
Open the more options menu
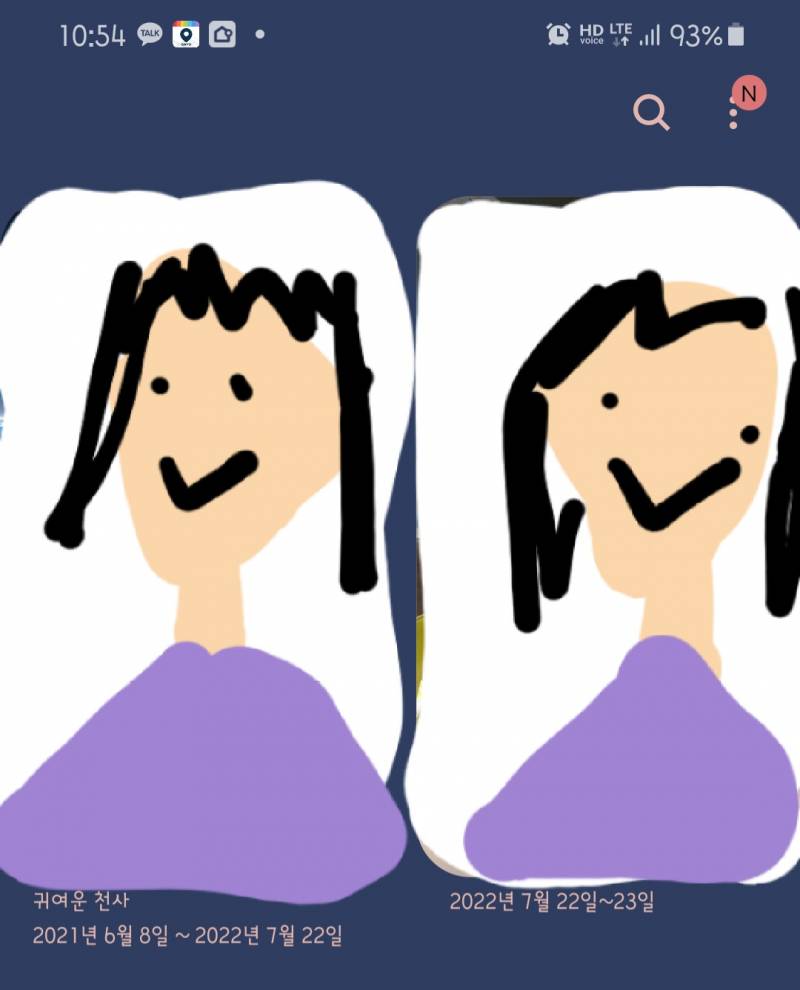coord(734,113)
